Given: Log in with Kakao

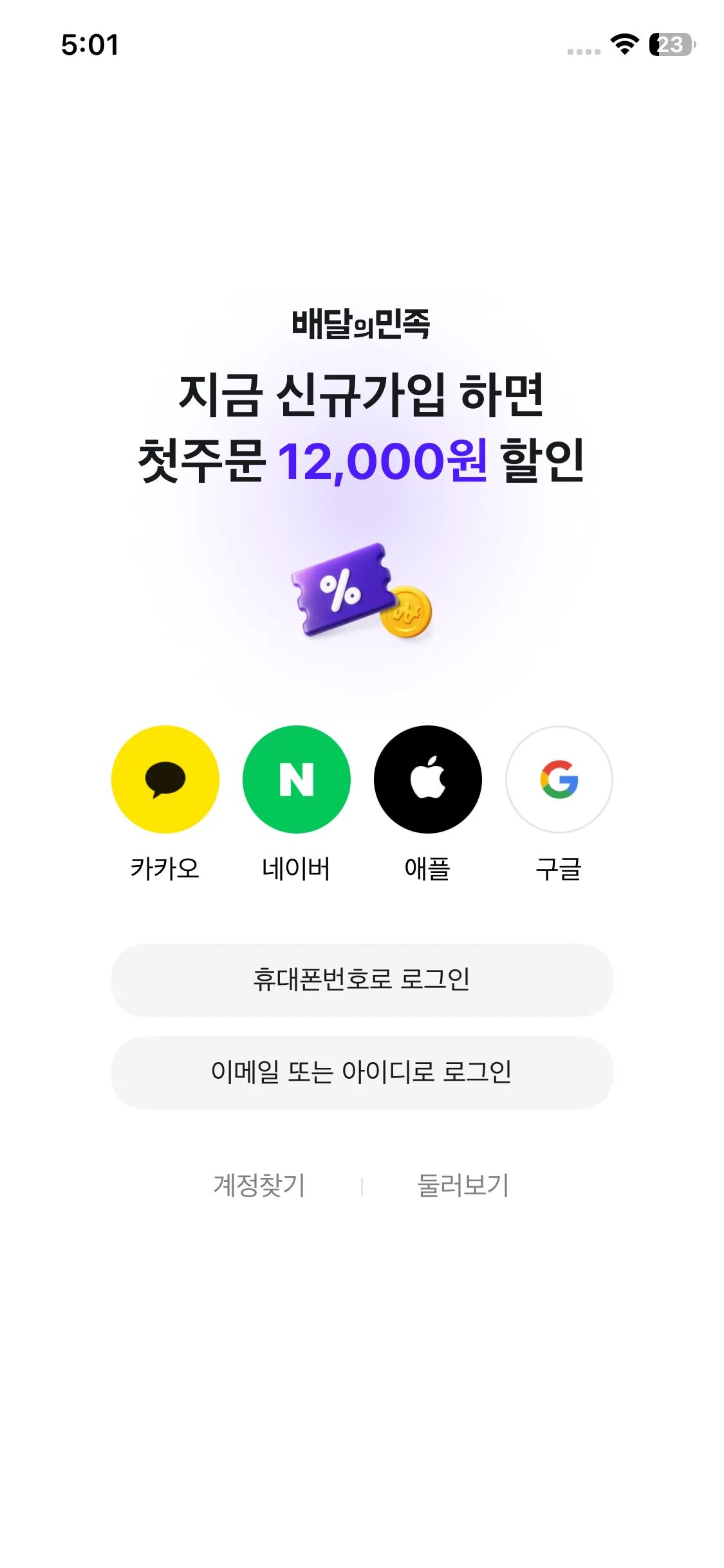Looking at the screenshot, I should [x=165, y=779].
